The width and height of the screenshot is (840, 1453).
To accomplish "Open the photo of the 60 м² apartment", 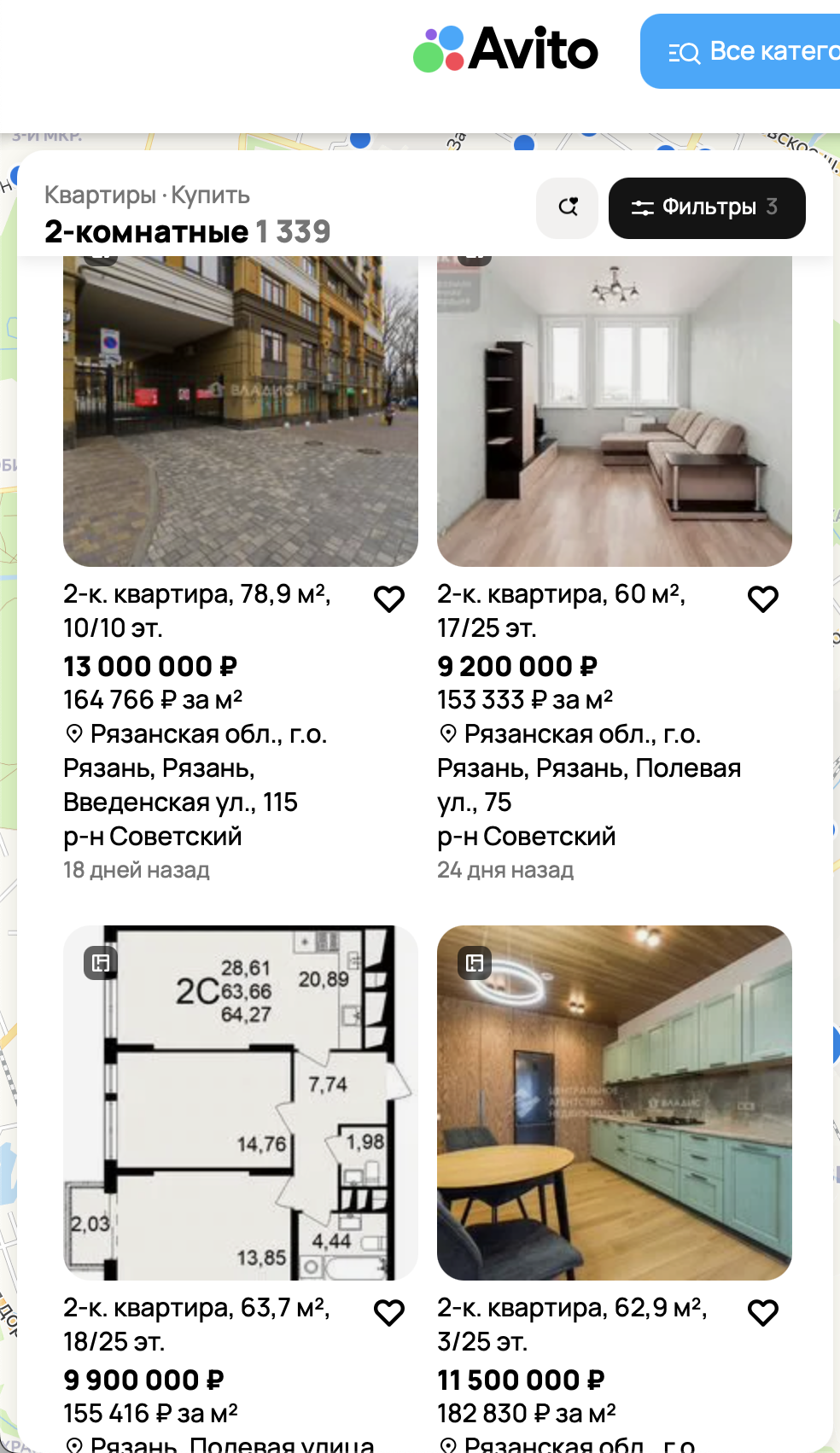I will tap(614, 411).
